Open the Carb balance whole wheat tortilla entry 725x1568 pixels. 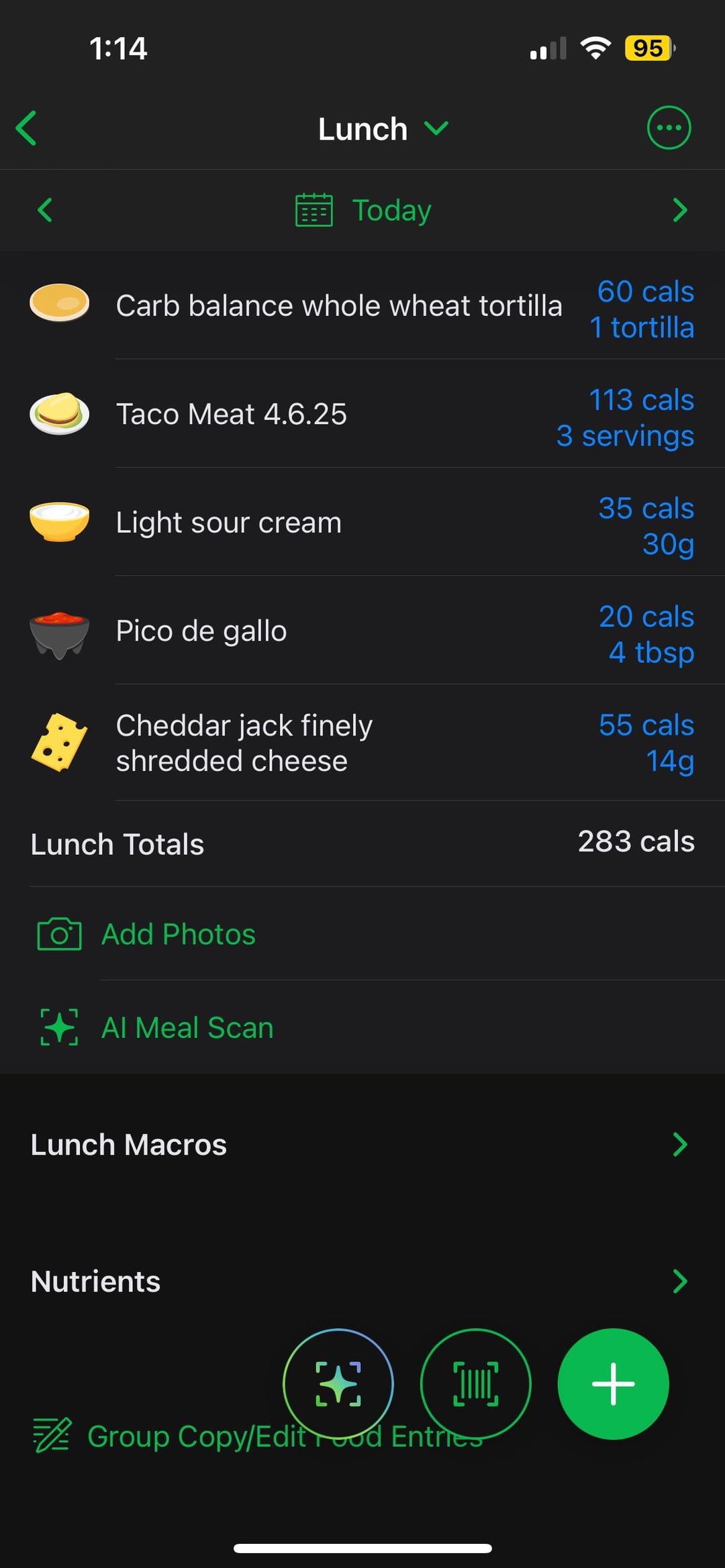pos(362,306)
